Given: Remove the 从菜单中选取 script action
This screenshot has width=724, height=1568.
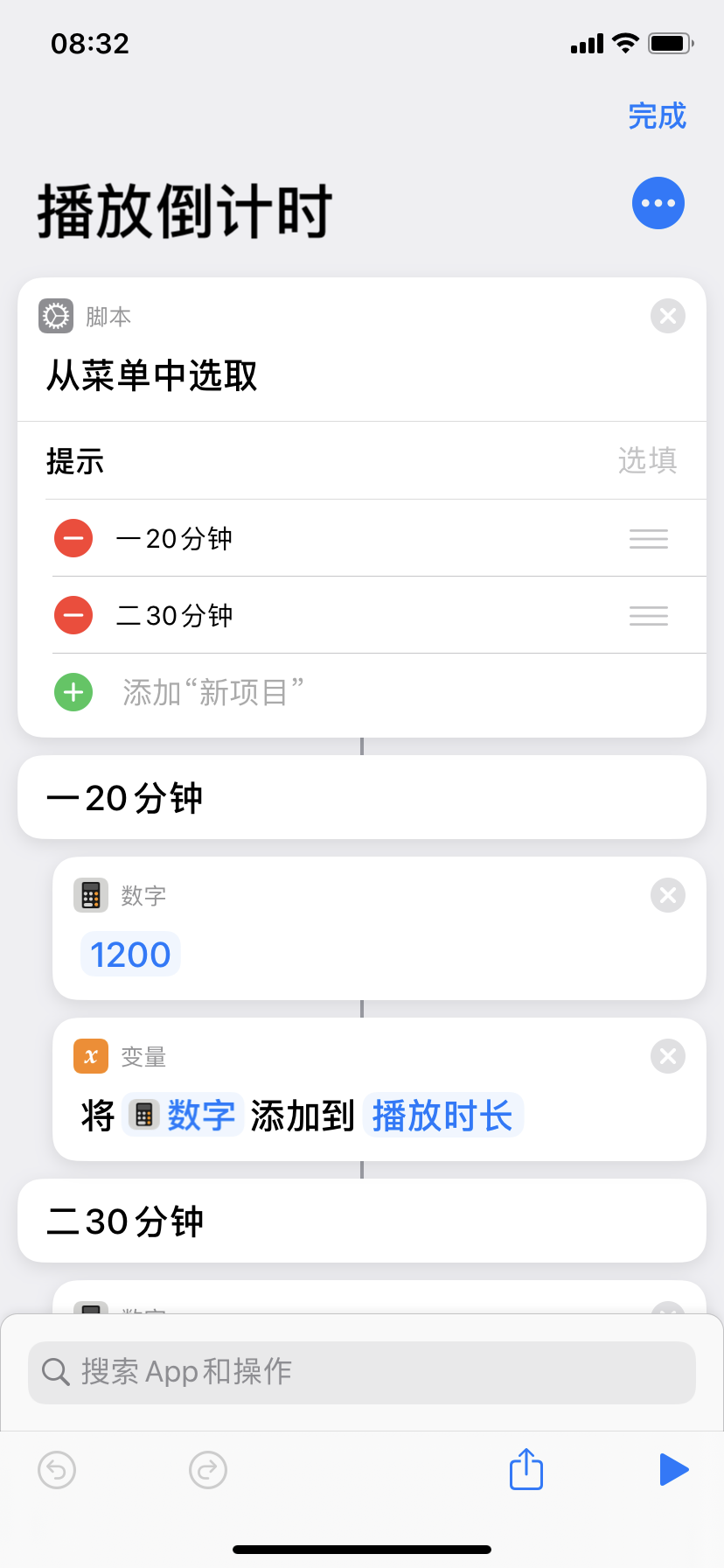Looking at the screenshot, I should tap(667, 316).
